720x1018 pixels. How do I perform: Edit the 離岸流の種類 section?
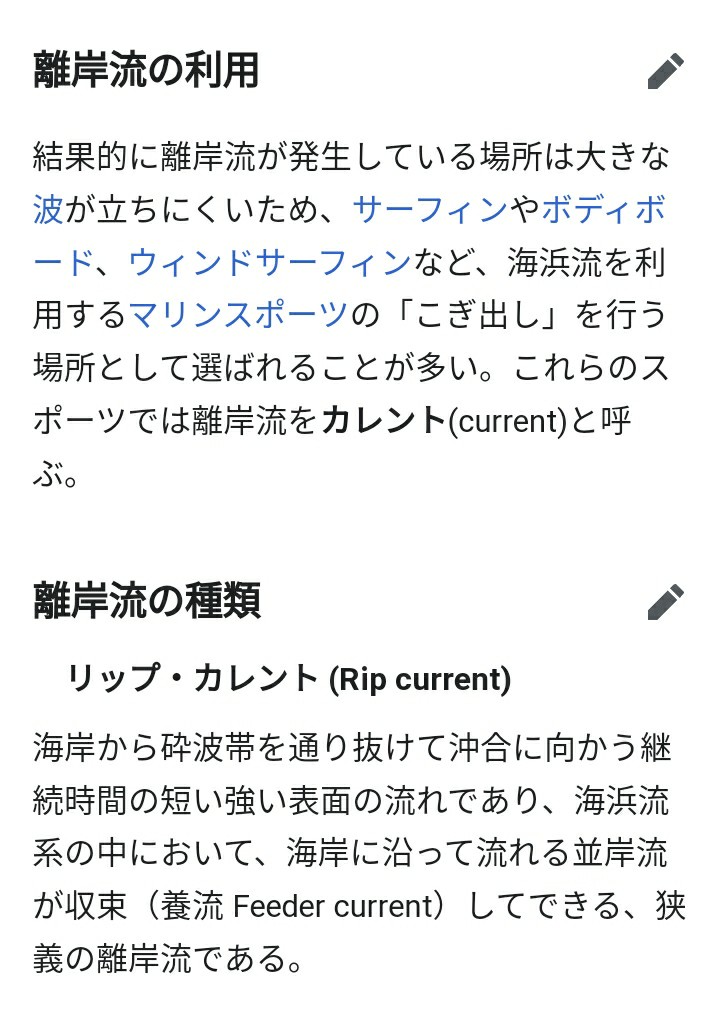(665, 602)
